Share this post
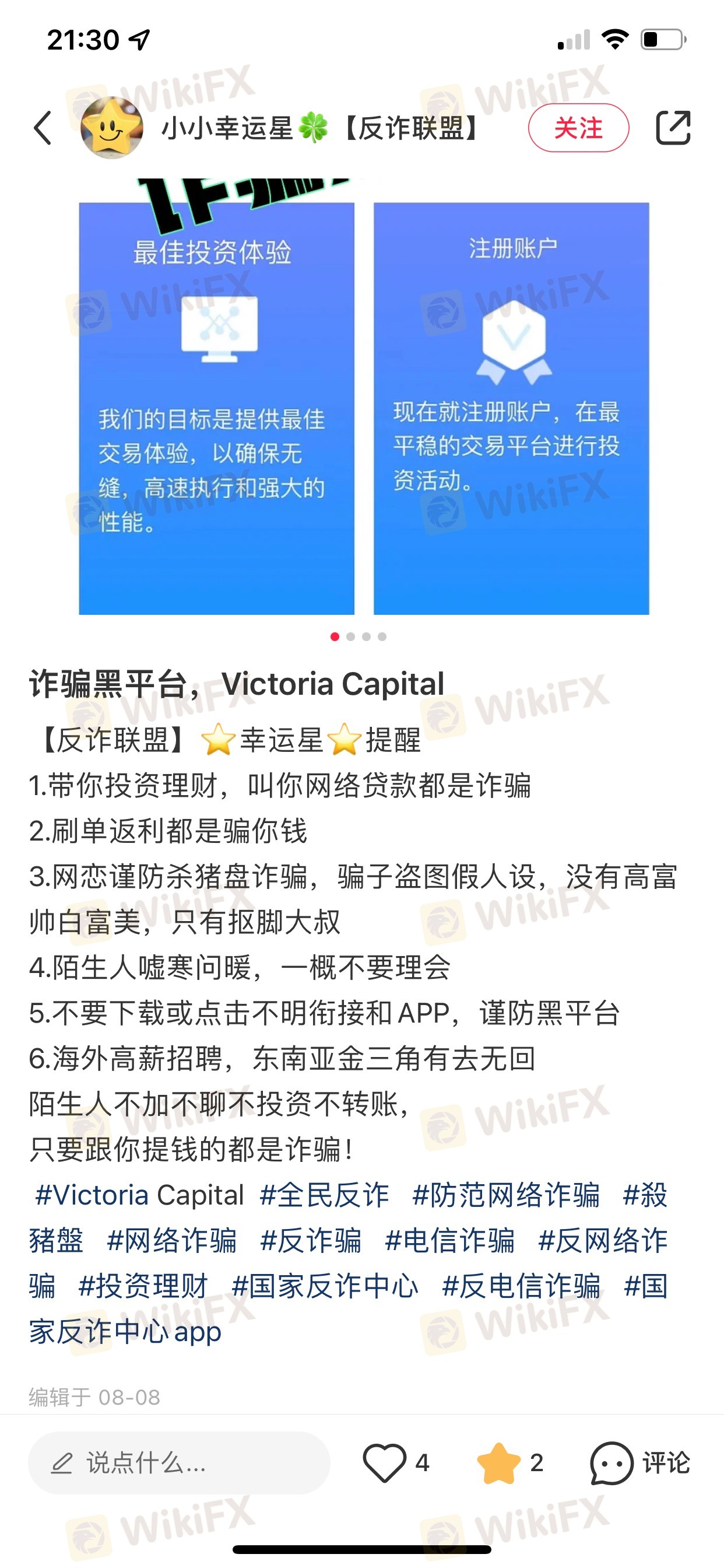 673,128
